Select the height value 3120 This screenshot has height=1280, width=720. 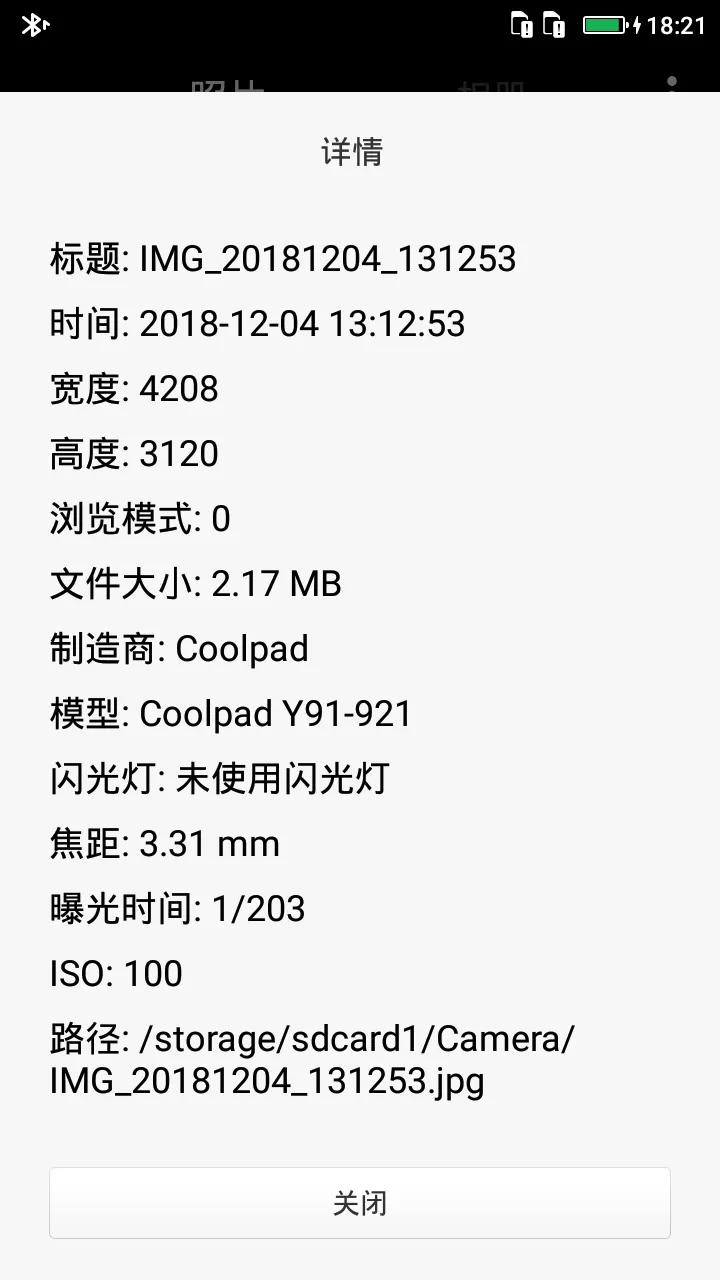[x=134, y=454]
